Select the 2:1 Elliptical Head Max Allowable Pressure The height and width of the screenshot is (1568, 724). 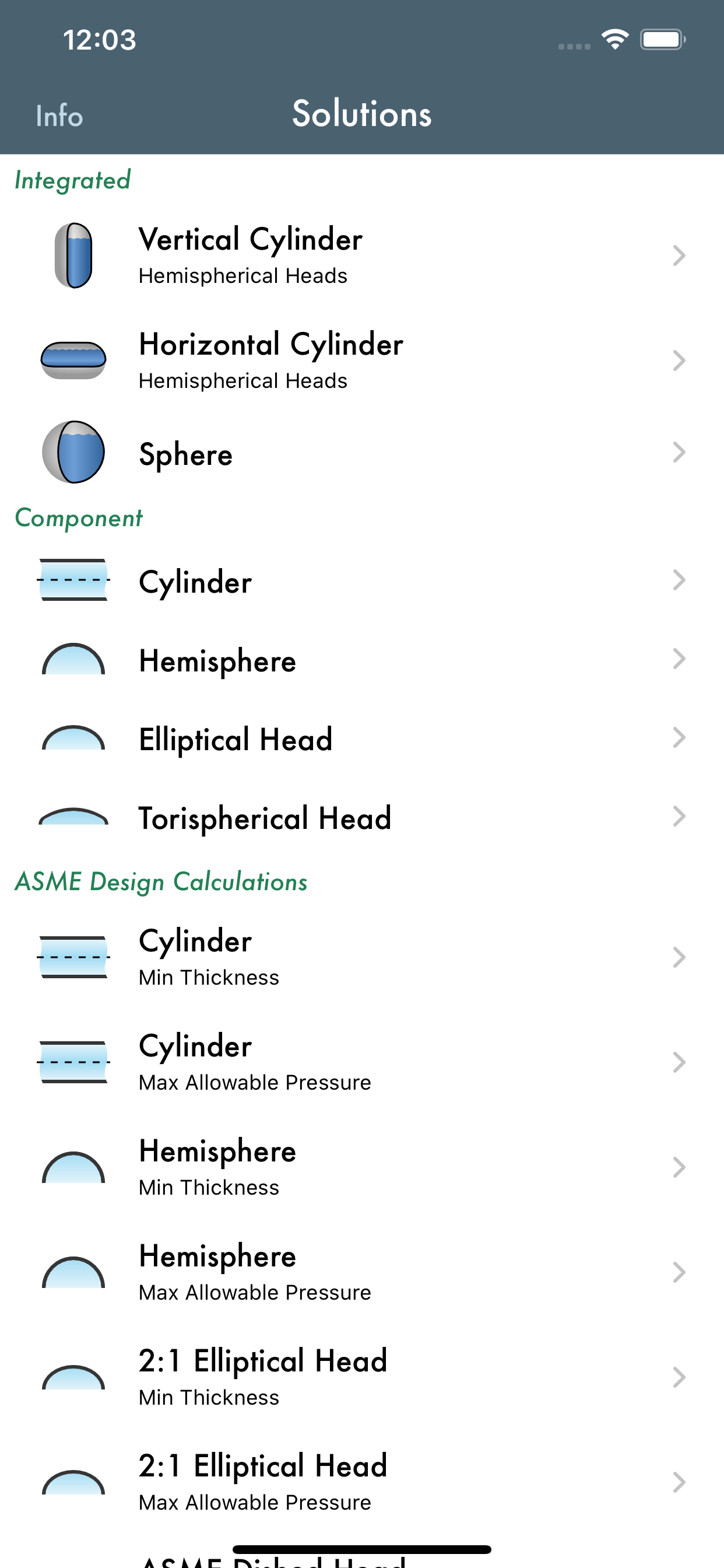tap(362, 1481)
